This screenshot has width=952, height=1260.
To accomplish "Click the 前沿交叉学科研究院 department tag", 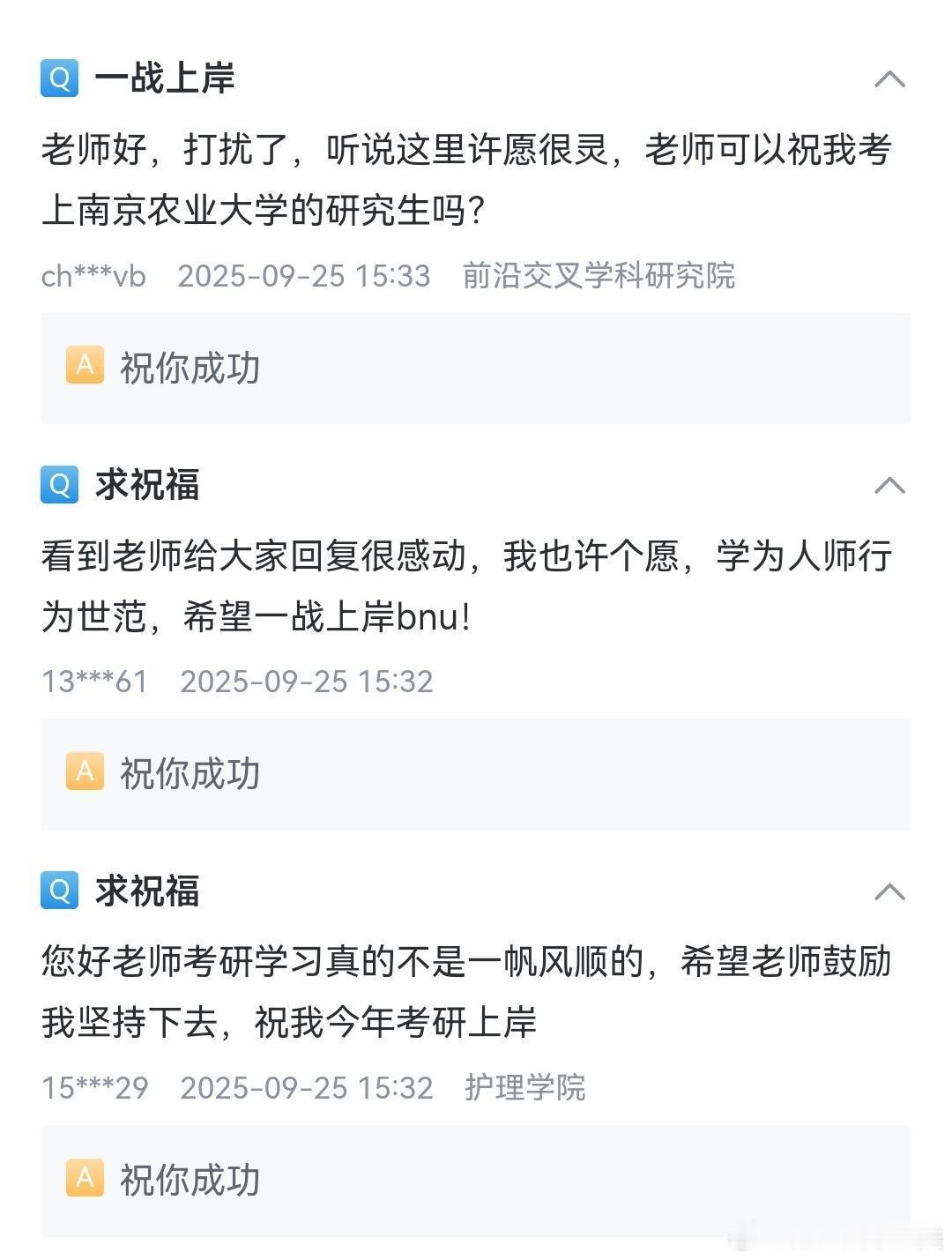I will 599,276.
